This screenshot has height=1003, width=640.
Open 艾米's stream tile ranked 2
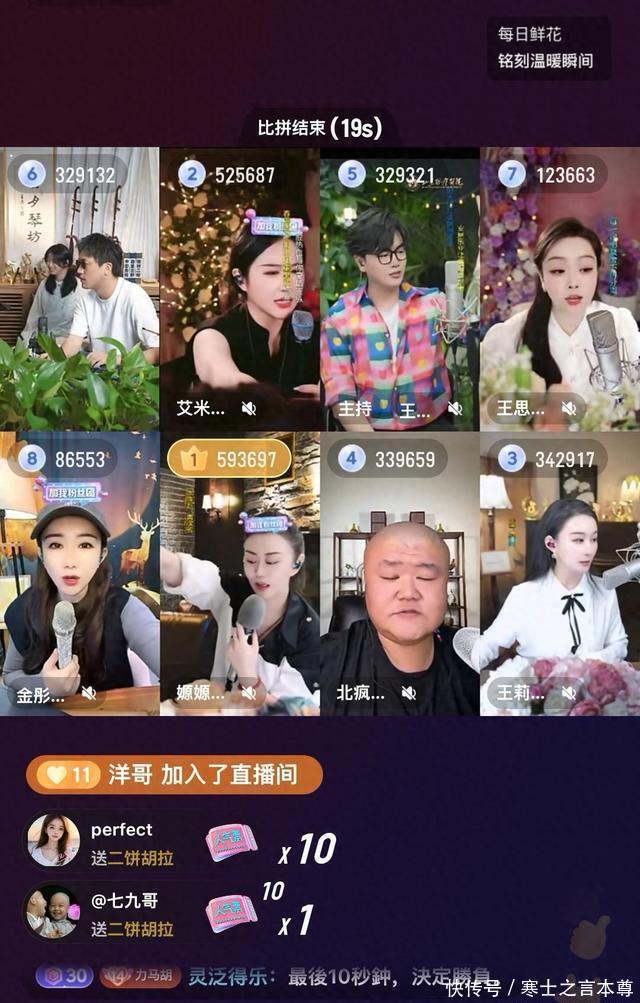[x=240, y=290]
